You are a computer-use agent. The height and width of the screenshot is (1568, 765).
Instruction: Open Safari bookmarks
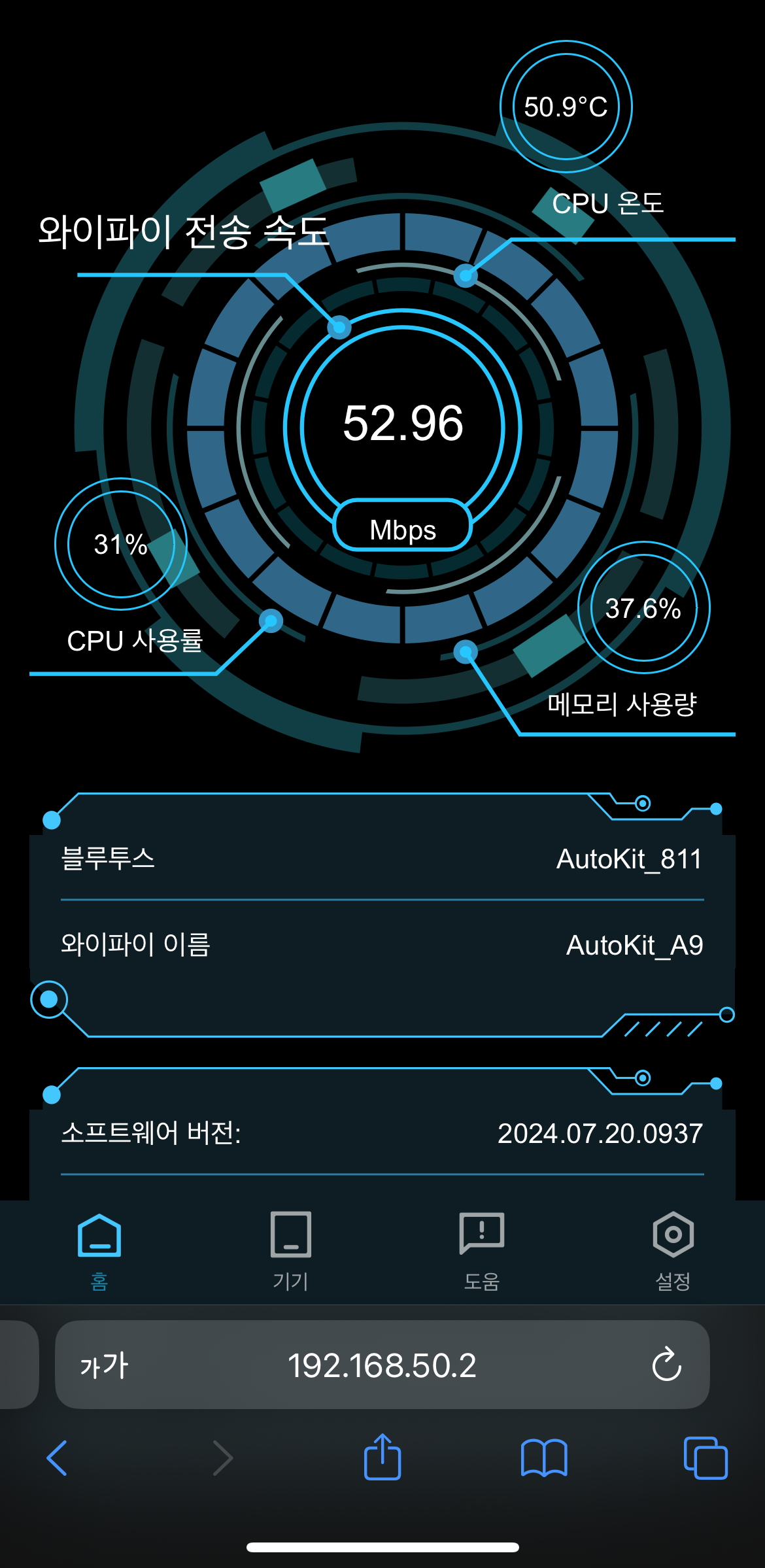click(544, 1458)
